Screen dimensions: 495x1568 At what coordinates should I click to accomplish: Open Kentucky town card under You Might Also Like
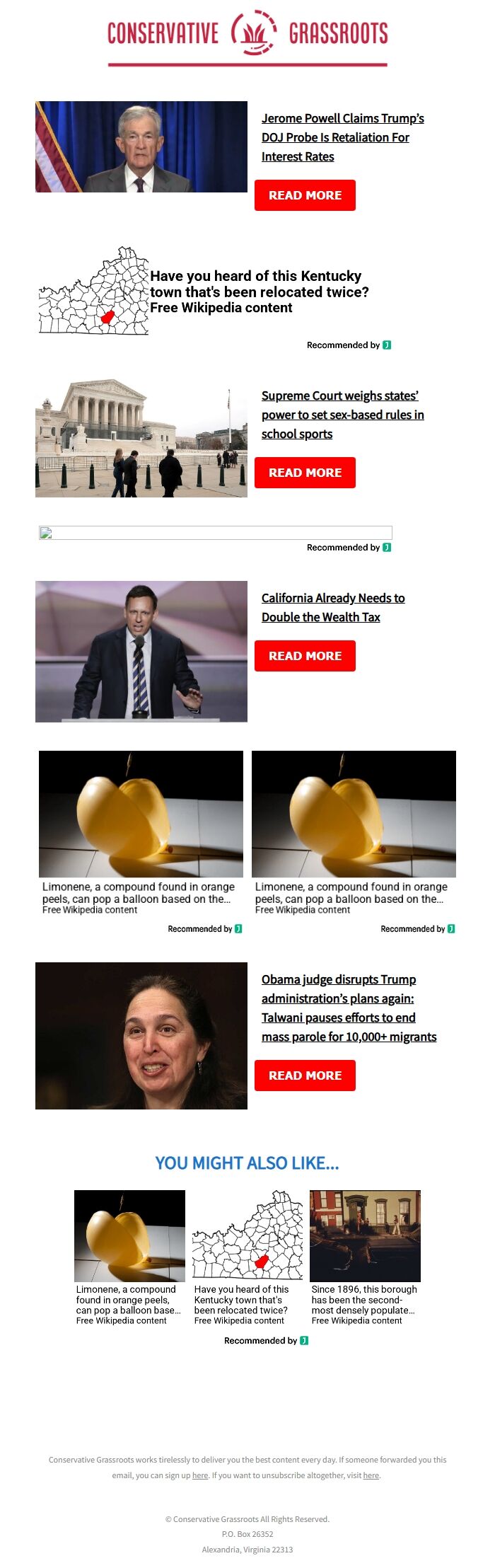tap(247, 1256)
